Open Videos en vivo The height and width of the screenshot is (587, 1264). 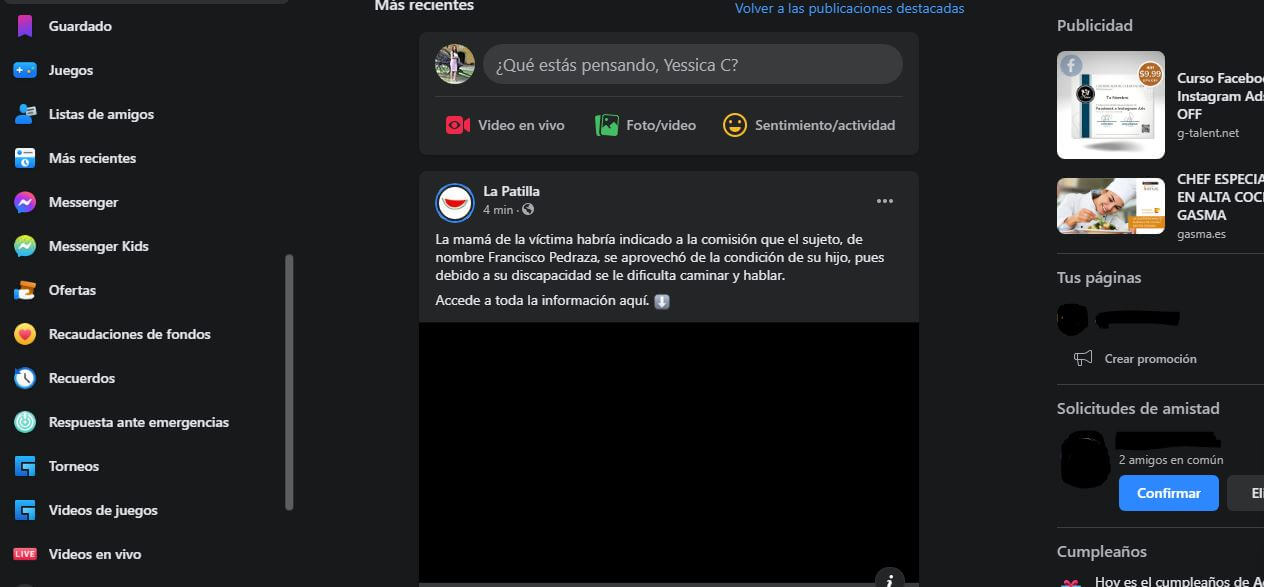94,554
